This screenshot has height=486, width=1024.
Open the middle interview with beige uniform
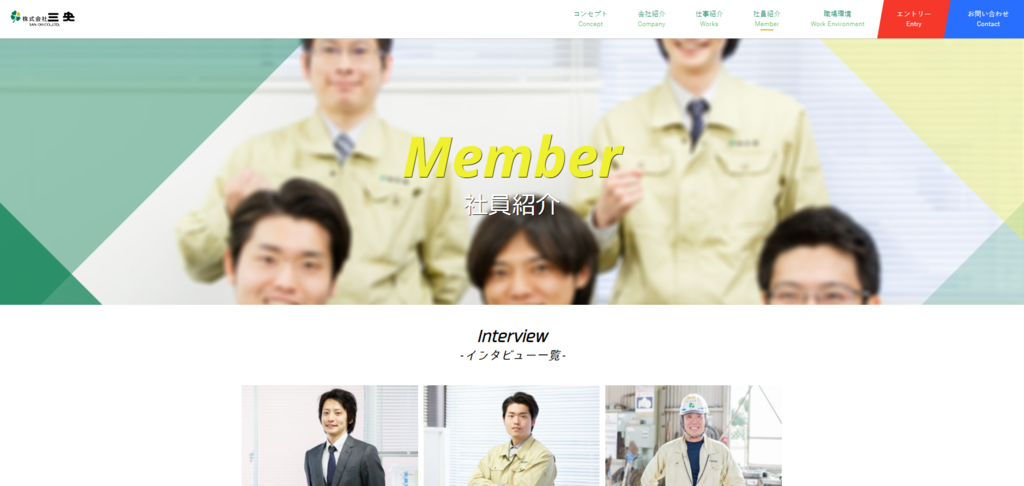coord(511,436)
